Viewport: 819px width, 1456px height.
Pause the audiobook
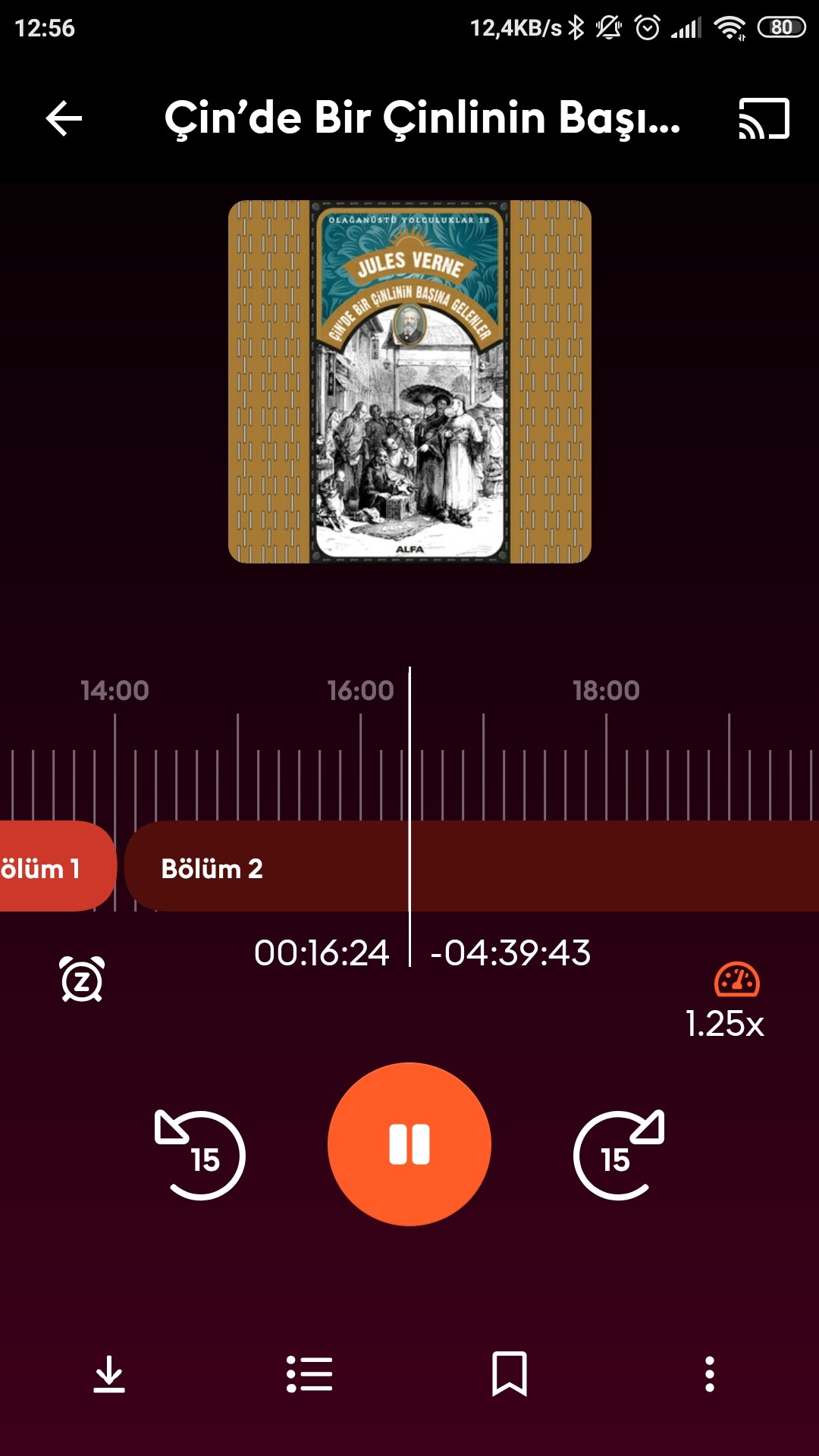coord(409,1144)
